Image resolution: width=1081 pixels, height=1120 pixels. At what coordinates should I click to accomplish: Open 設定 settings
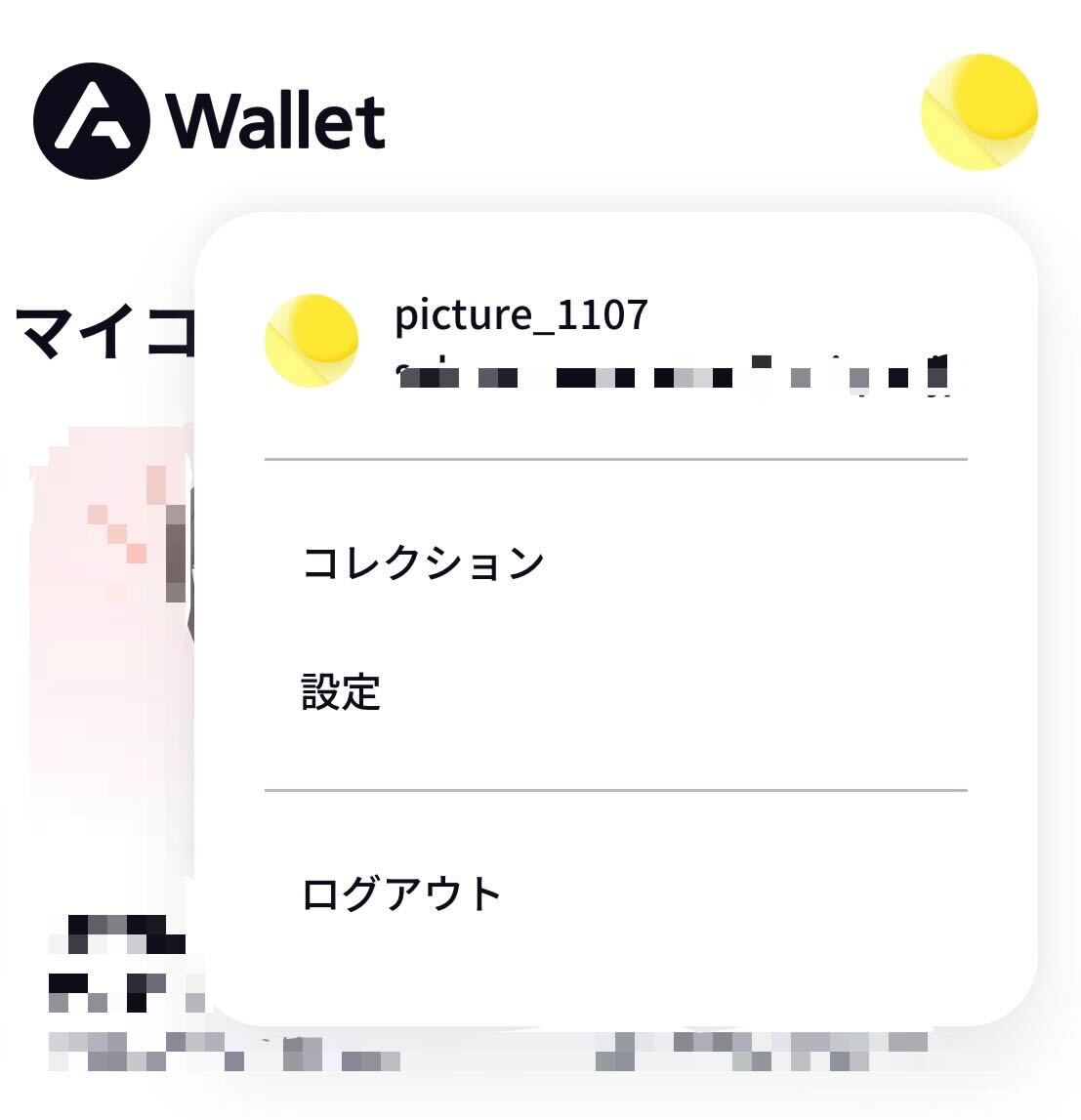pyautogui.click(x=341, y=692)
